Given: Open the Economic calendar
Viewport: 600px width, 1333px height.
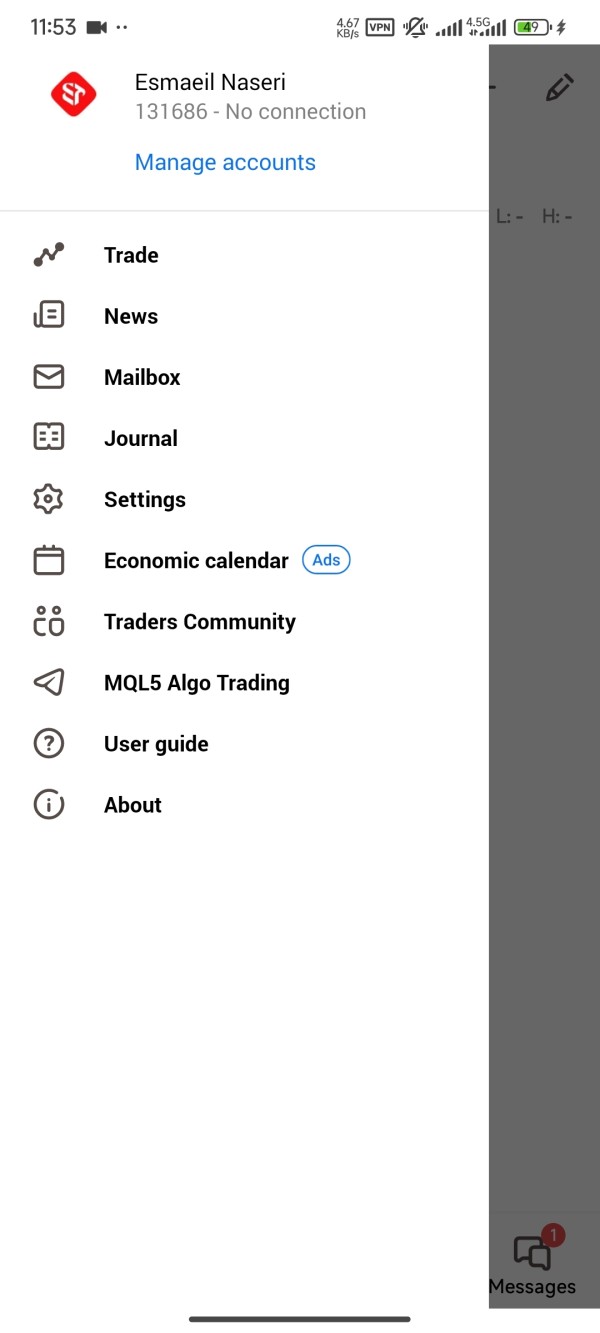Looking at the screenshot, I should [244, 560].
